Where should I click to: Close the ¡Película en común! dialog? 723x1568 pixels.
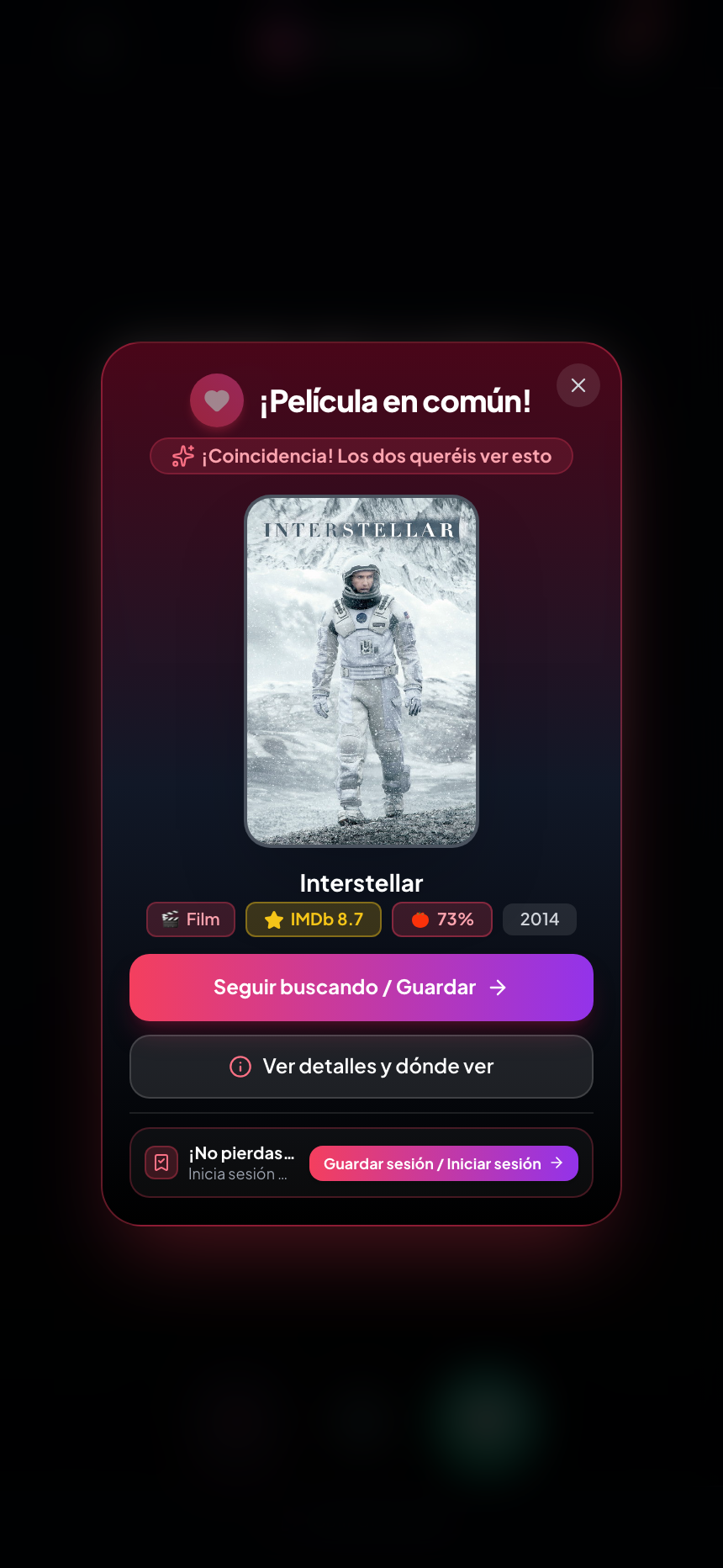coord(578,385)
